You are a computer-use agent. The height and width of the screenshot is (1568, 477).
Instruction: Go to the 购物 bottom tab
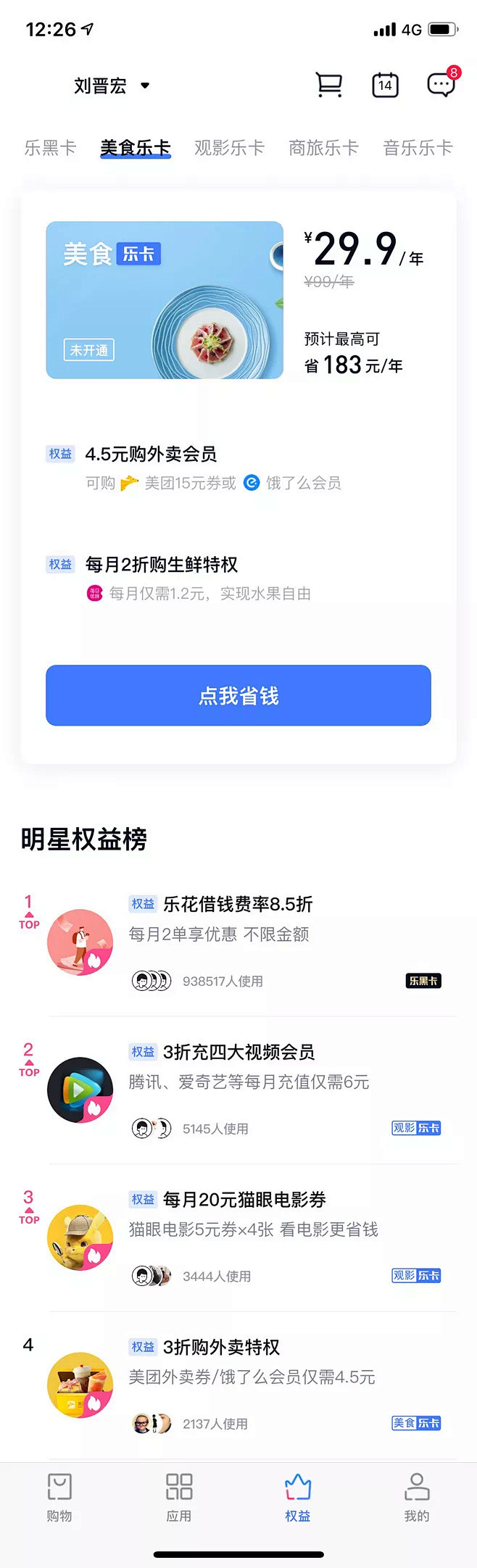coord(59,1496)
